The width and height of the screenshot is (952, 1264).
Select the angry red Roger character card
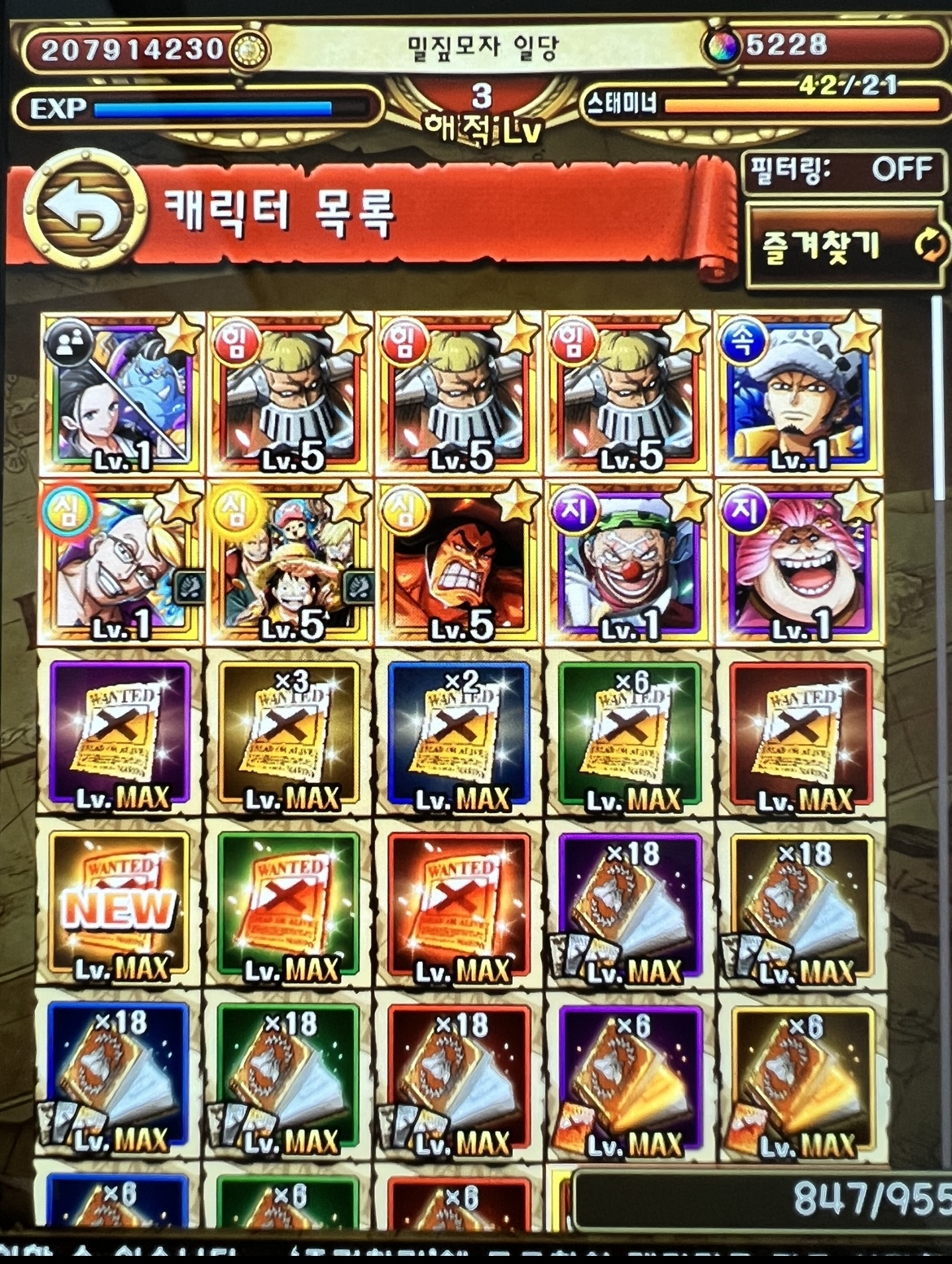coord(459,562)
